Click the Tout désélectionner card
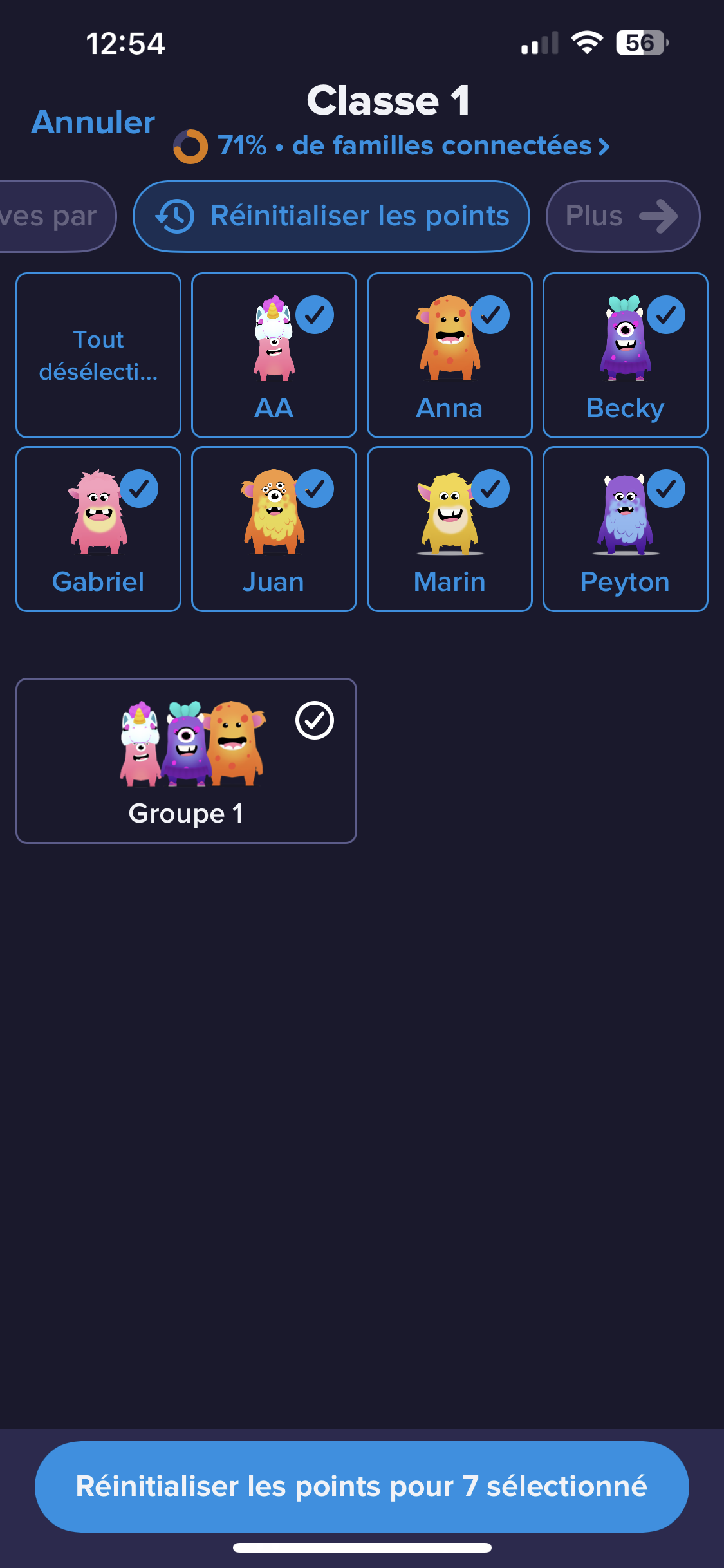 tap(98, 355)
